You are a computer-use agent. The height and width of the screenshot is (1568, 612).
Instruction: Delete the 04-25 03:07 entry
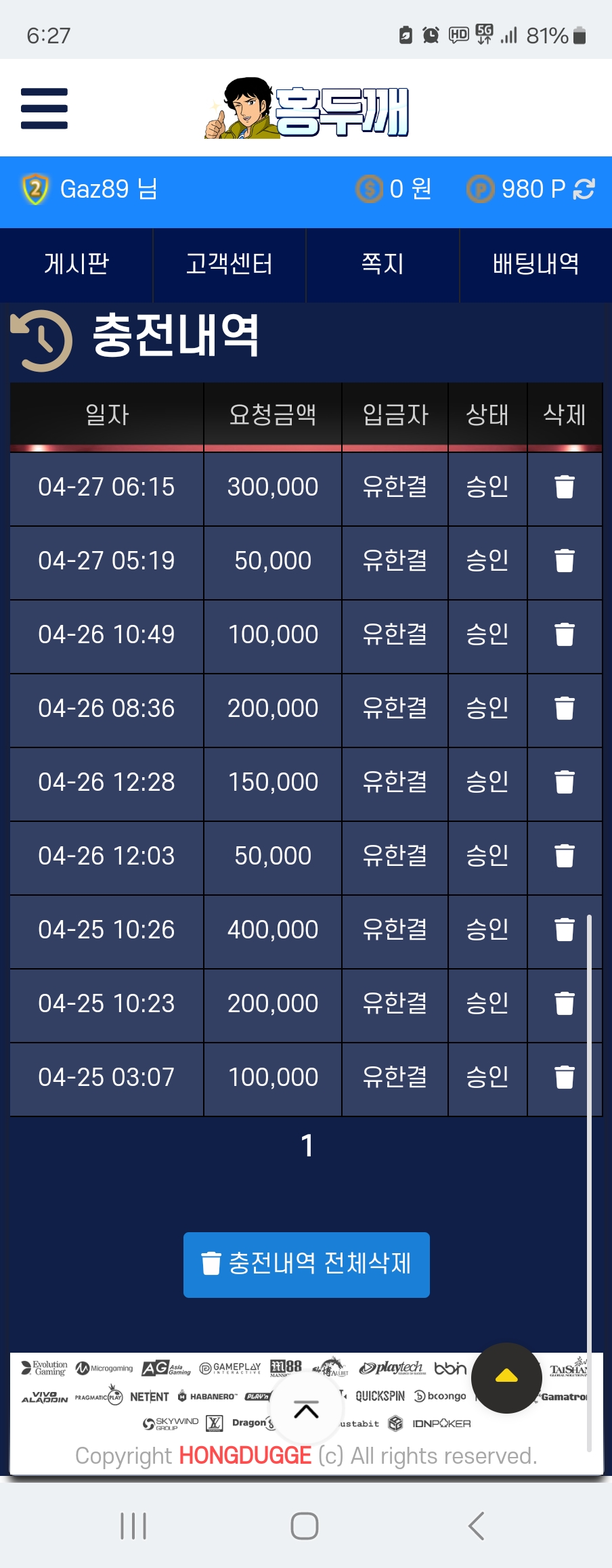(564, 1077)
